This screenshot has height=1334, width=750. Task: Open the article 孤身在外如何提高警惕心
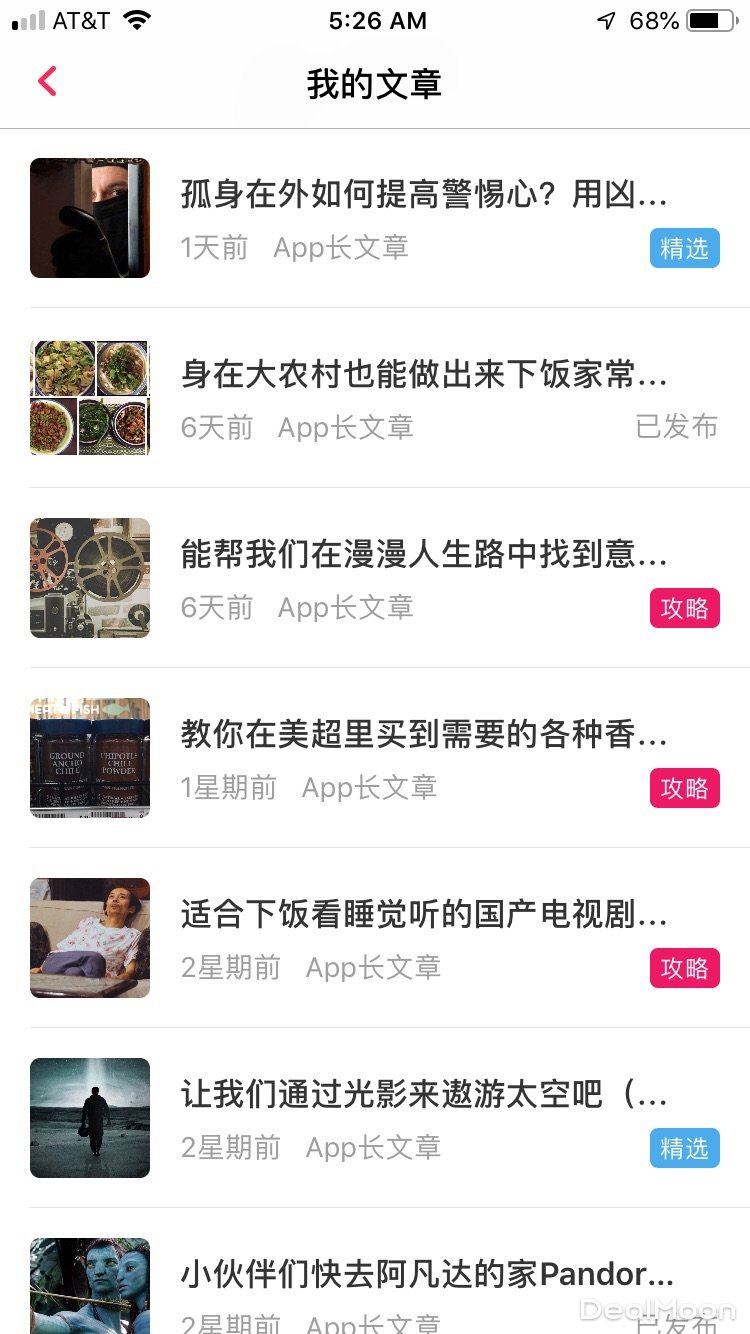pos(423,195)
